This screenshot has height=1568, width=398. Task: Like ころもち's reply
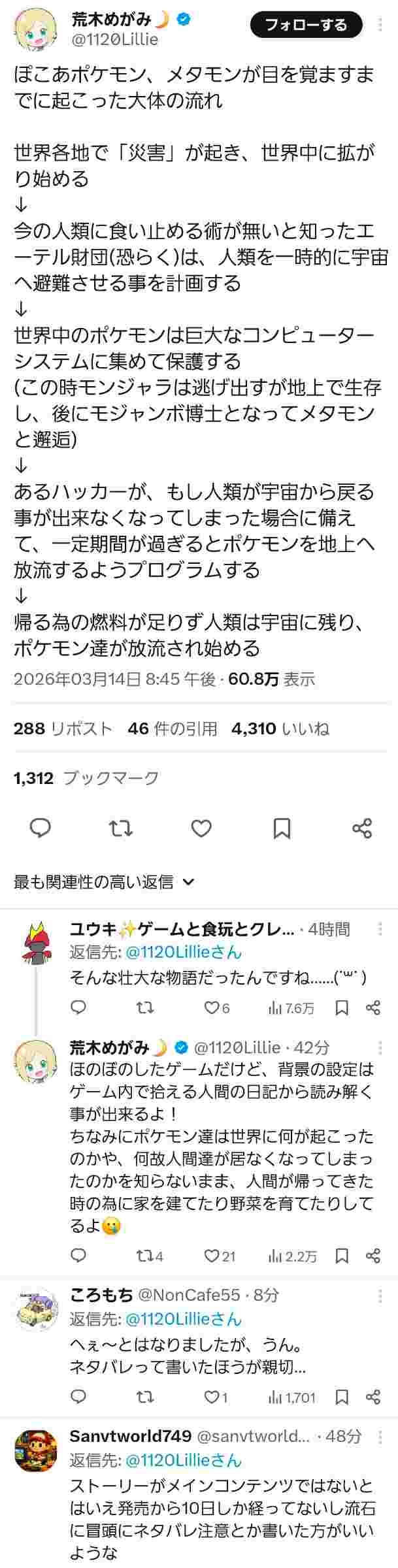pyautogui.click(x=212, y=1397)
